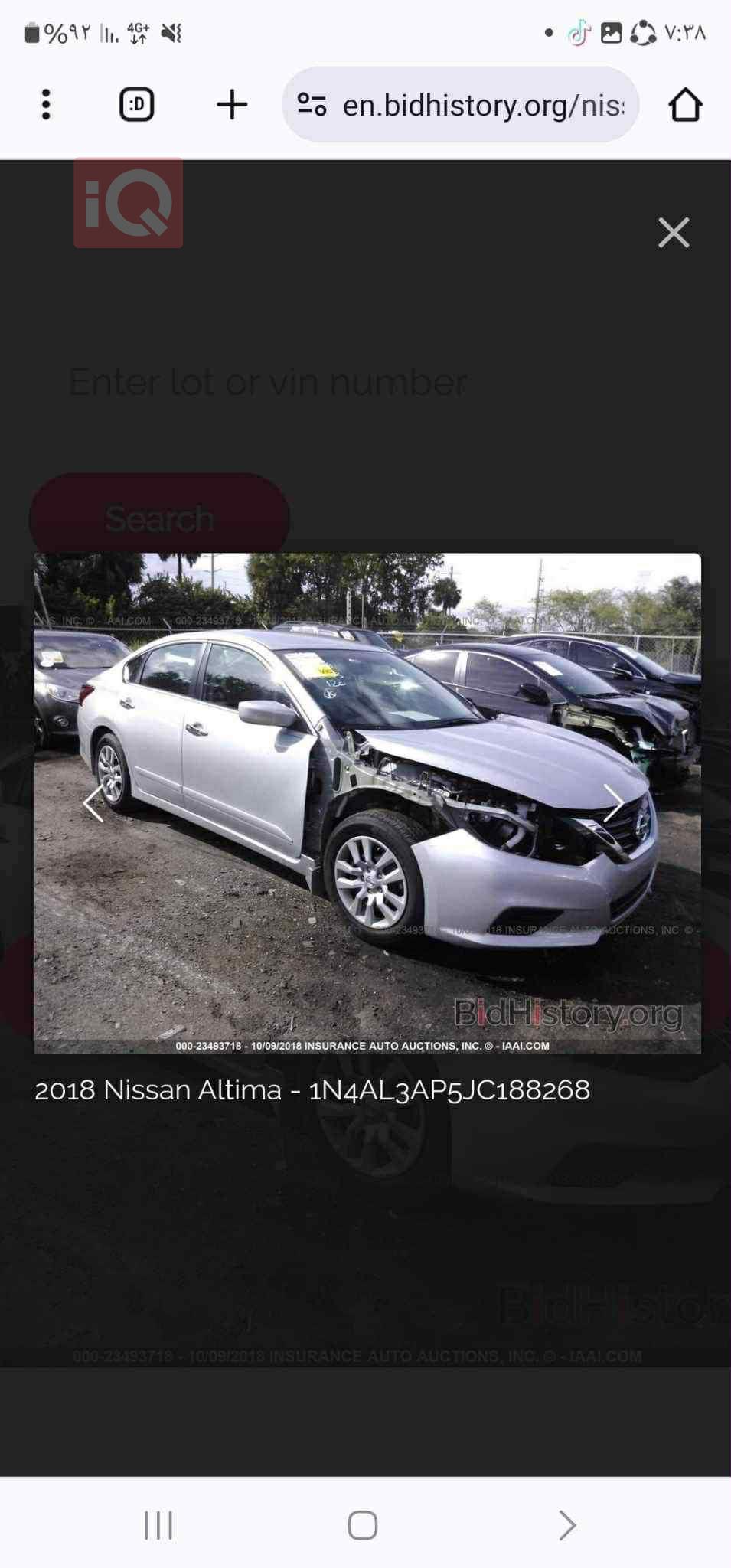
Task: Show the previous car photo
Action: click(x=93, y=803)
